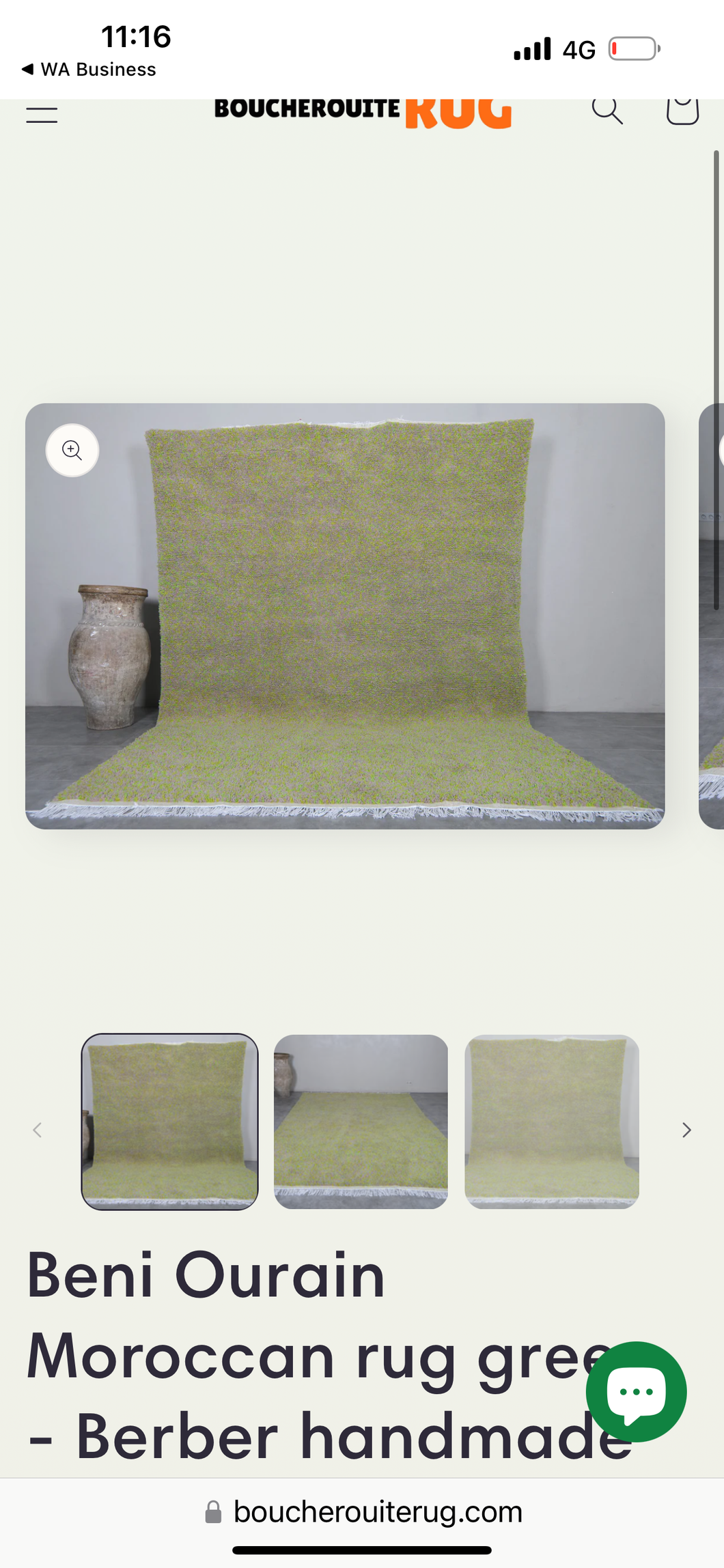This screenshot has width=724, height=1568.
Task: Select the third rug thumbnail
Action: point(552,1121)
